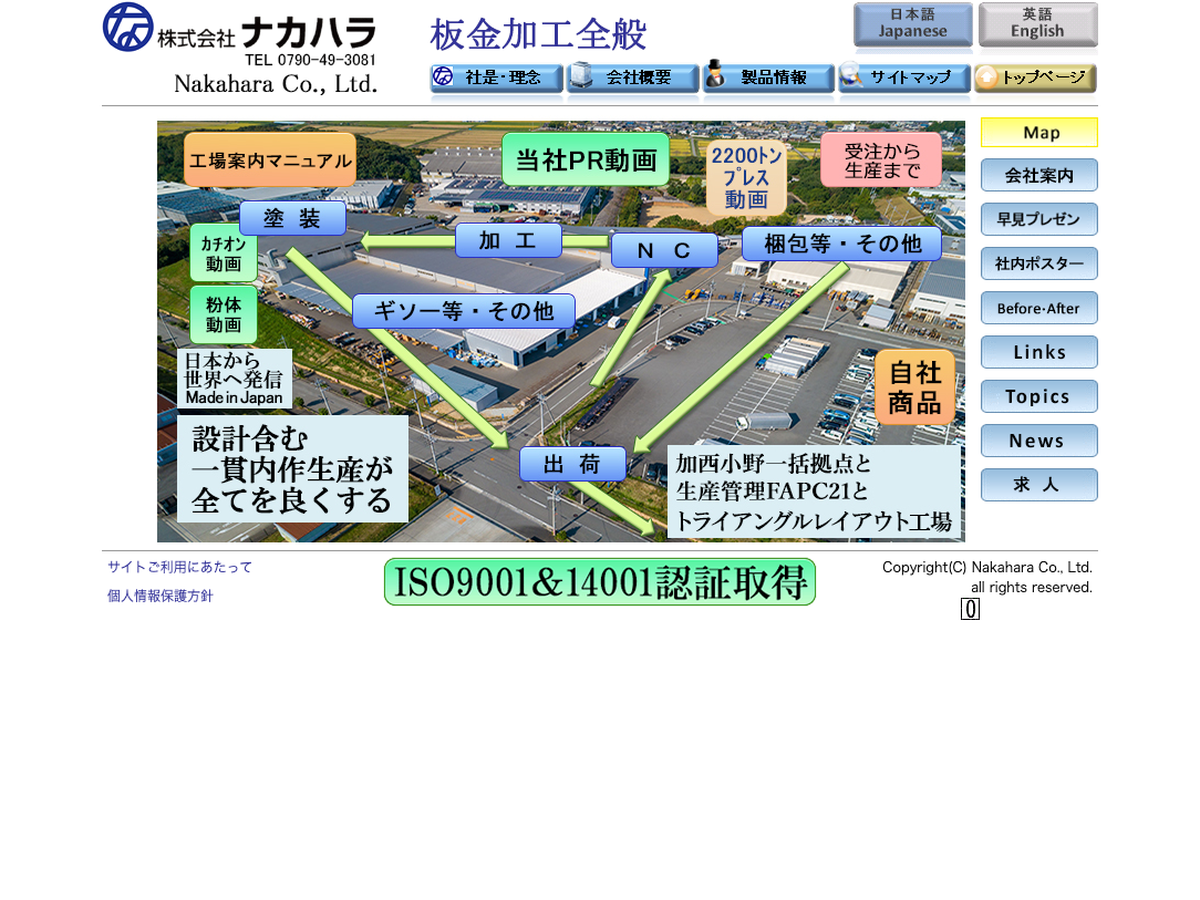Open 会社概要 company overview
This screenshot has height=900, width=1200.
pyautogui.click(x=633, y=78)
